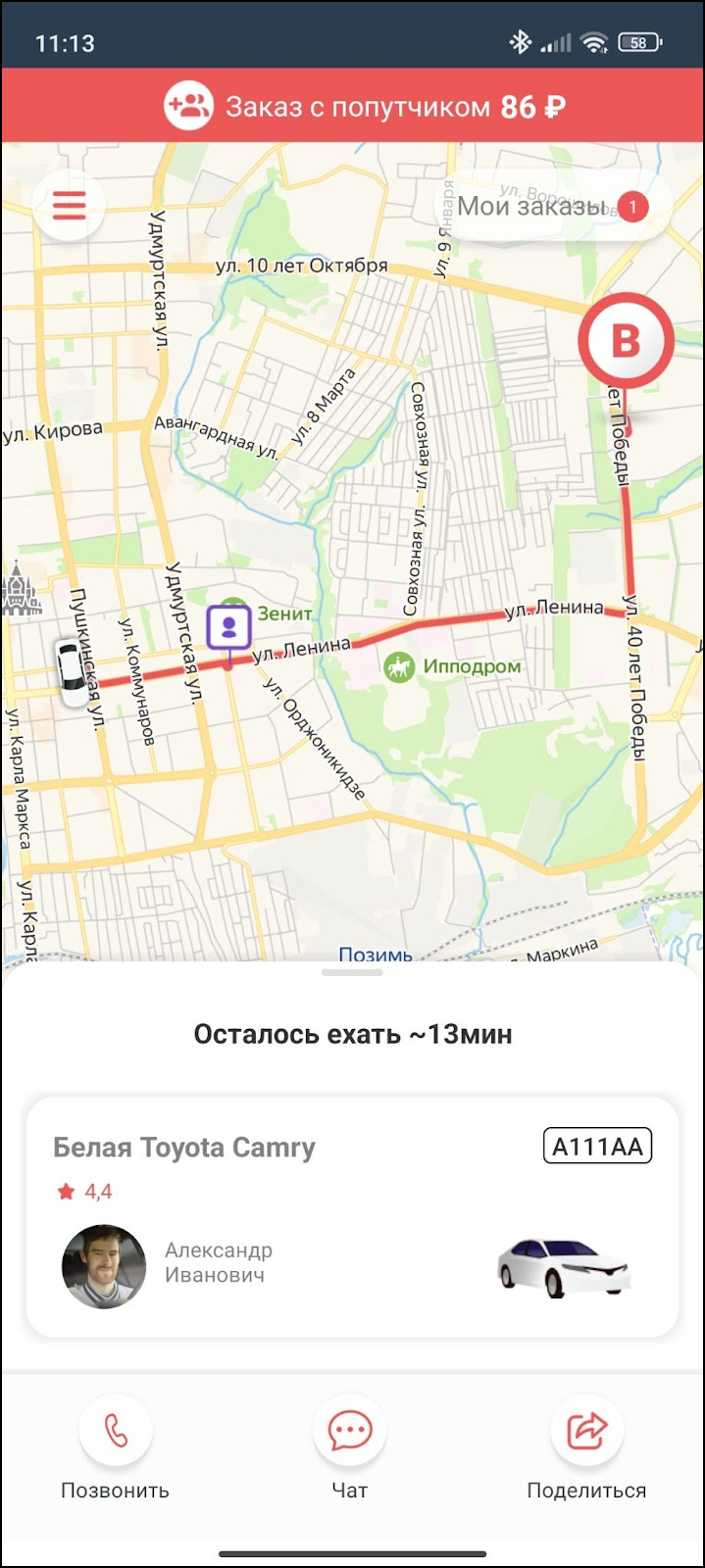Tap the bottom sheet drag handle
The height and width of the screenshot is (1568, 705).
tap(352, 972)
